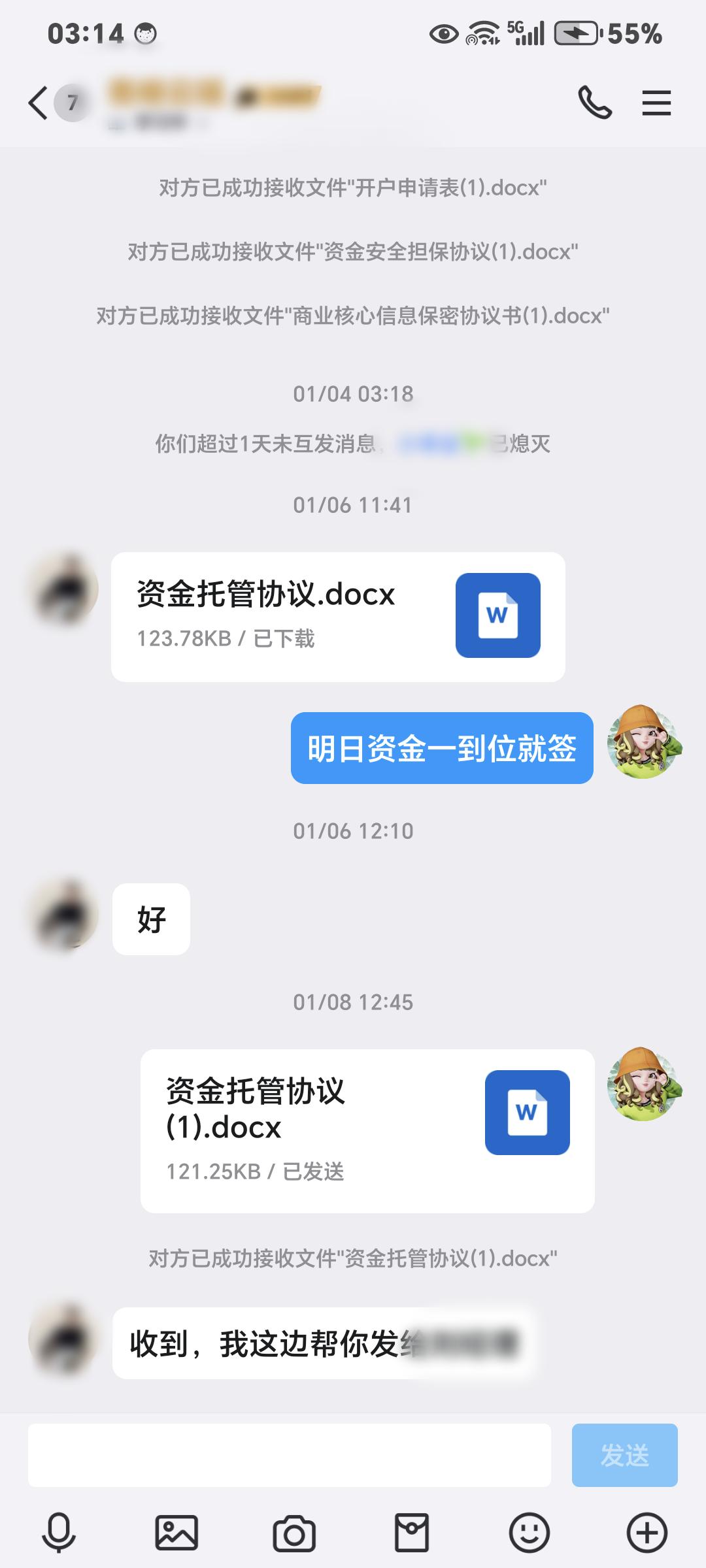The height and width of the screenshot is (1568, 706).
Task: View my avatar next to 明日资金一到位就签
Action: point(644,742)
